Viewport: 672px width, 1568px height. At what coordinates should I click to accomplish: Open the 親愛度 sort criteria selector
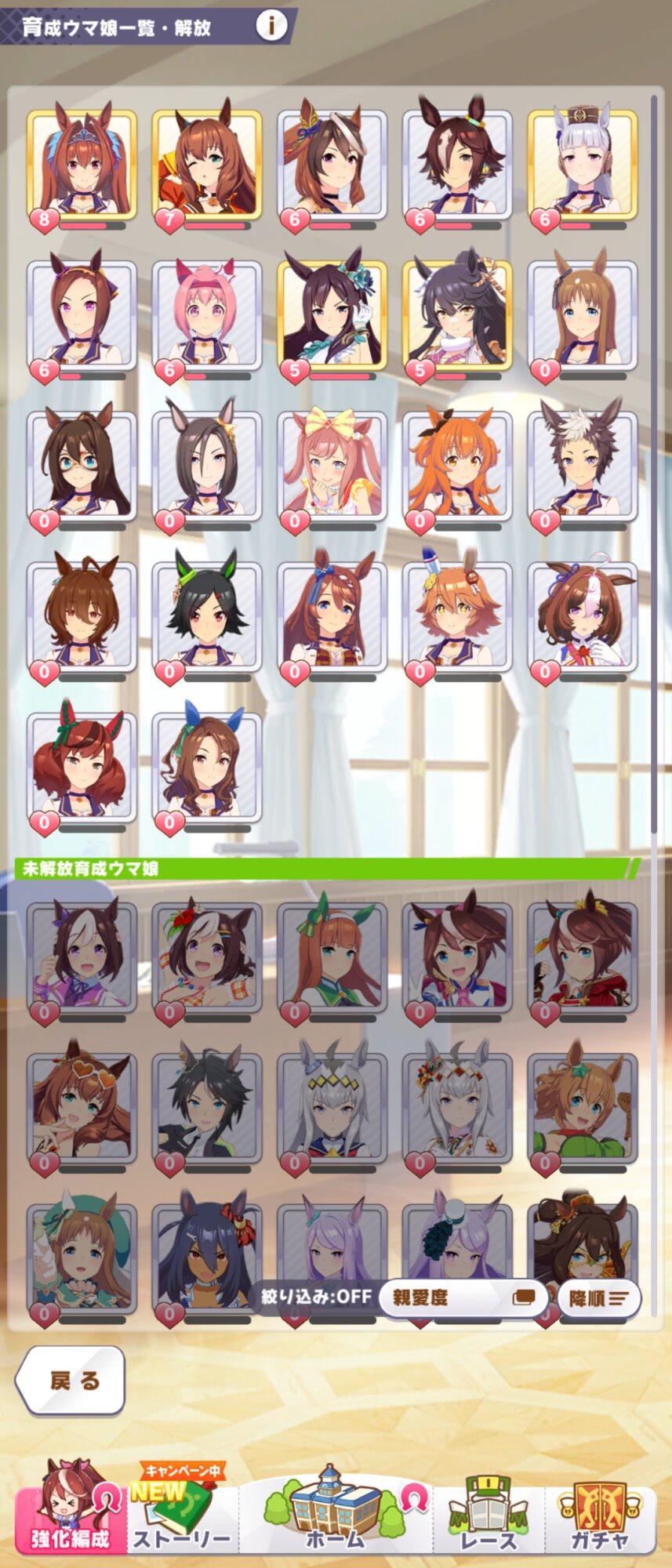pos(463,1298)
